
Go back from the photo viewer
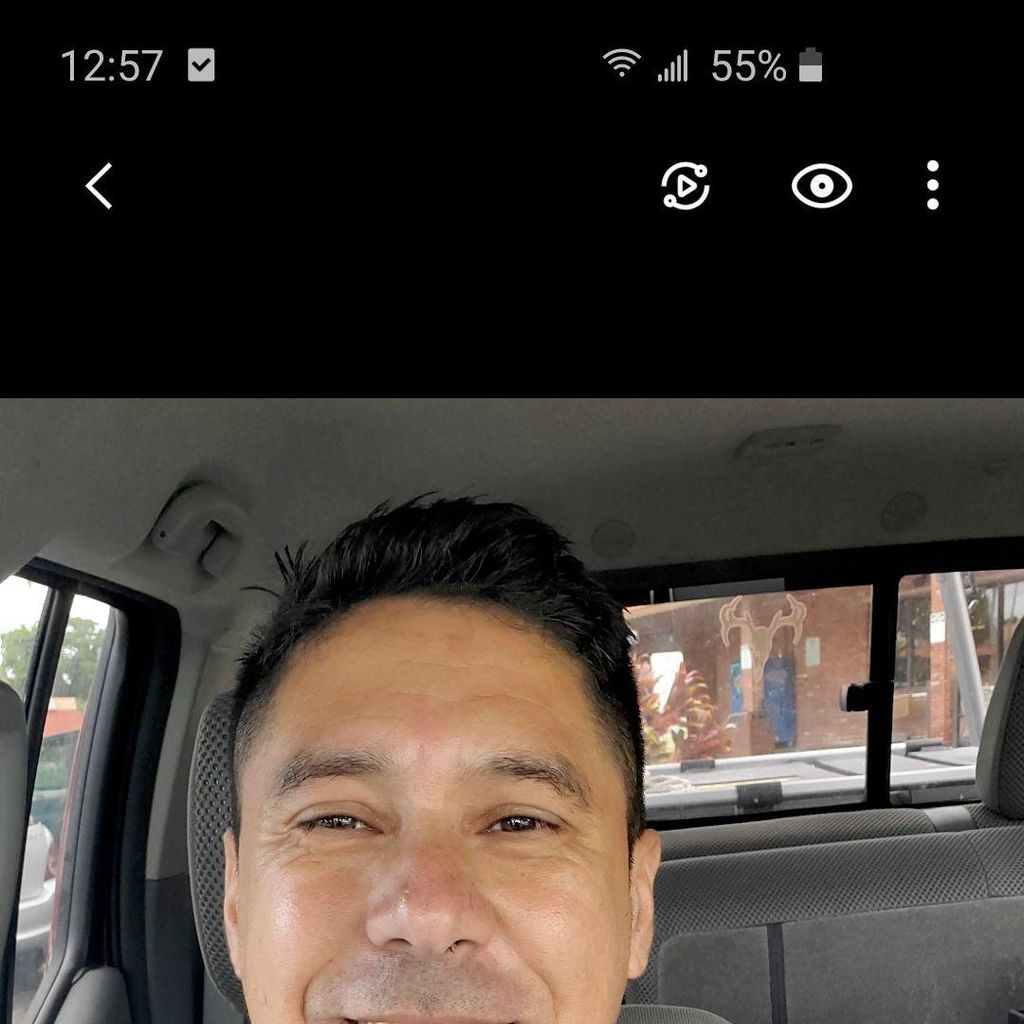click(98, 186)
